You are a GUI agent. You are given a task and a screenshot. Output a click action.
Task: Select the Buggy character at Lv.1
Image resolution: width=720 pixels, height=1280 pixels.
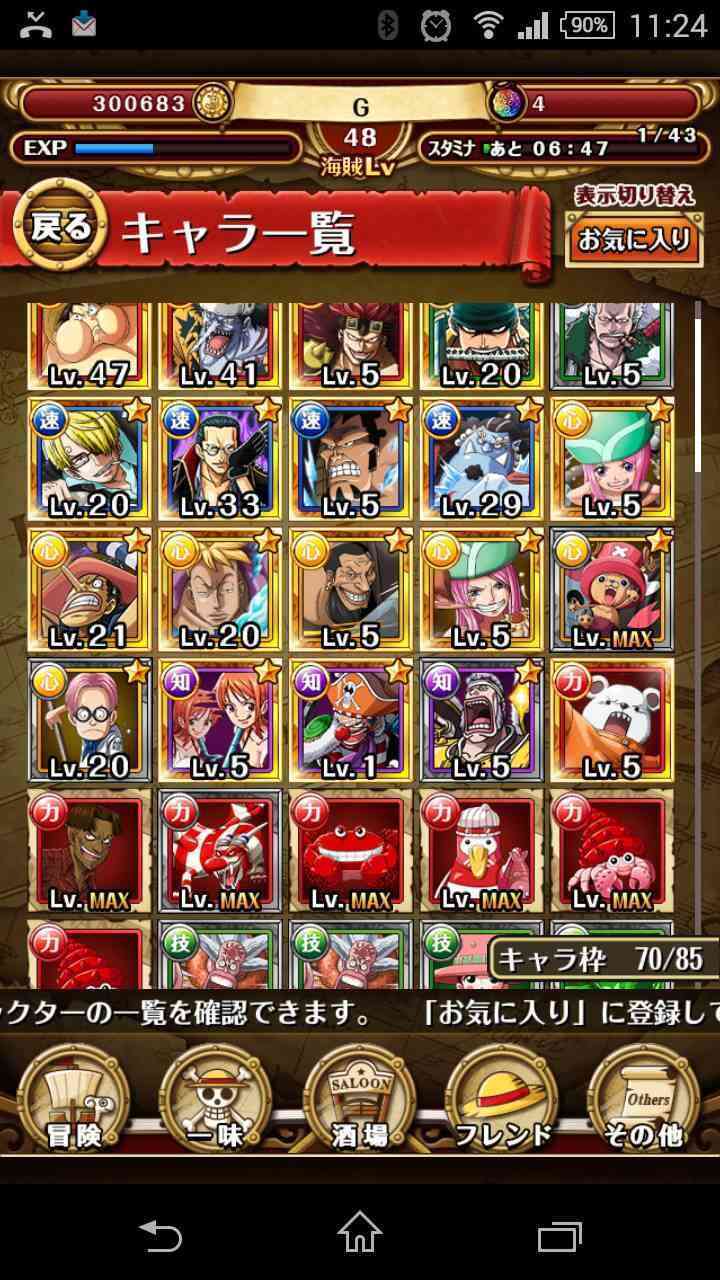[x=352, y=720]
